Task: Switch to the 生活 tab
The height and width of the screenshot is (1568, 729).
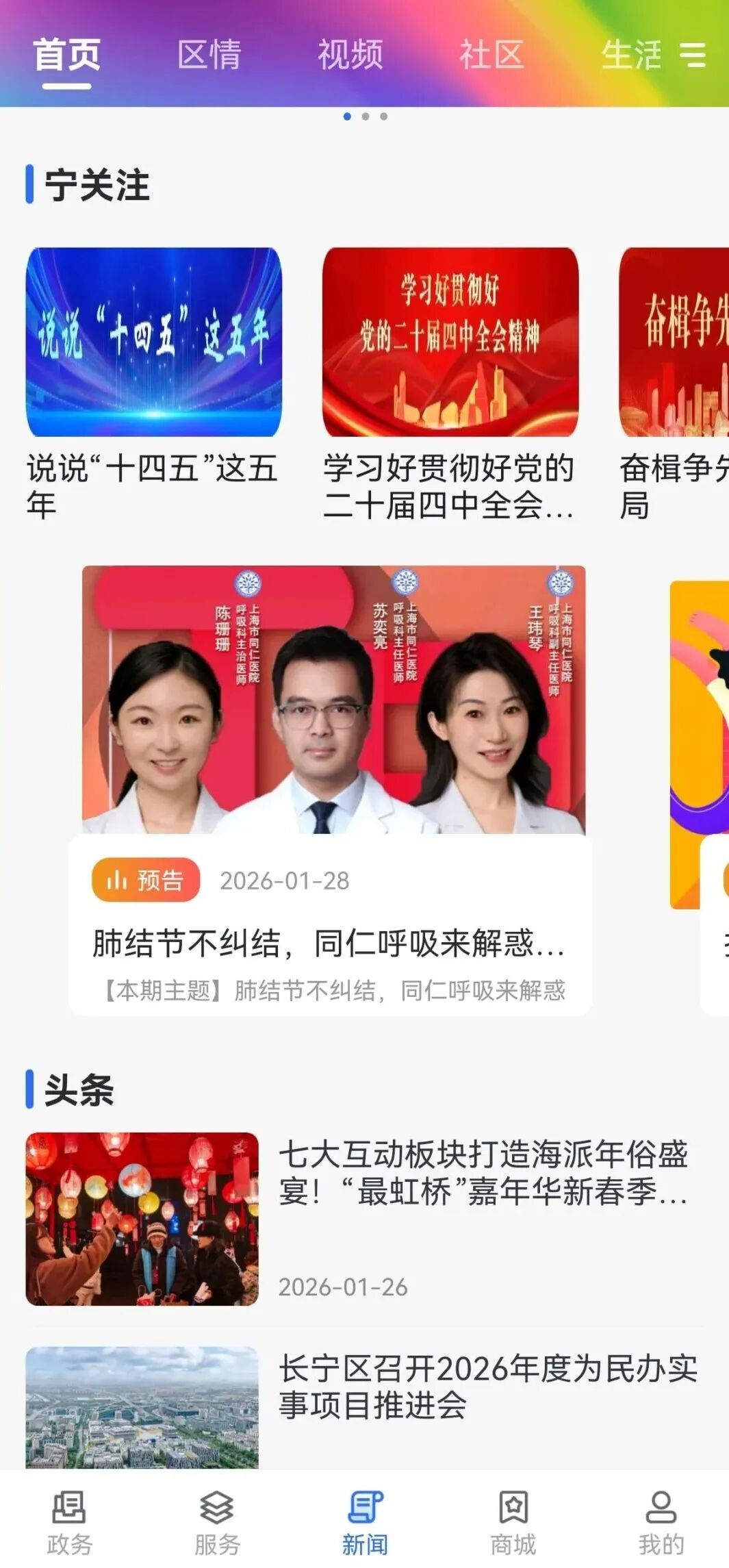Action: (x=630, y=55)
